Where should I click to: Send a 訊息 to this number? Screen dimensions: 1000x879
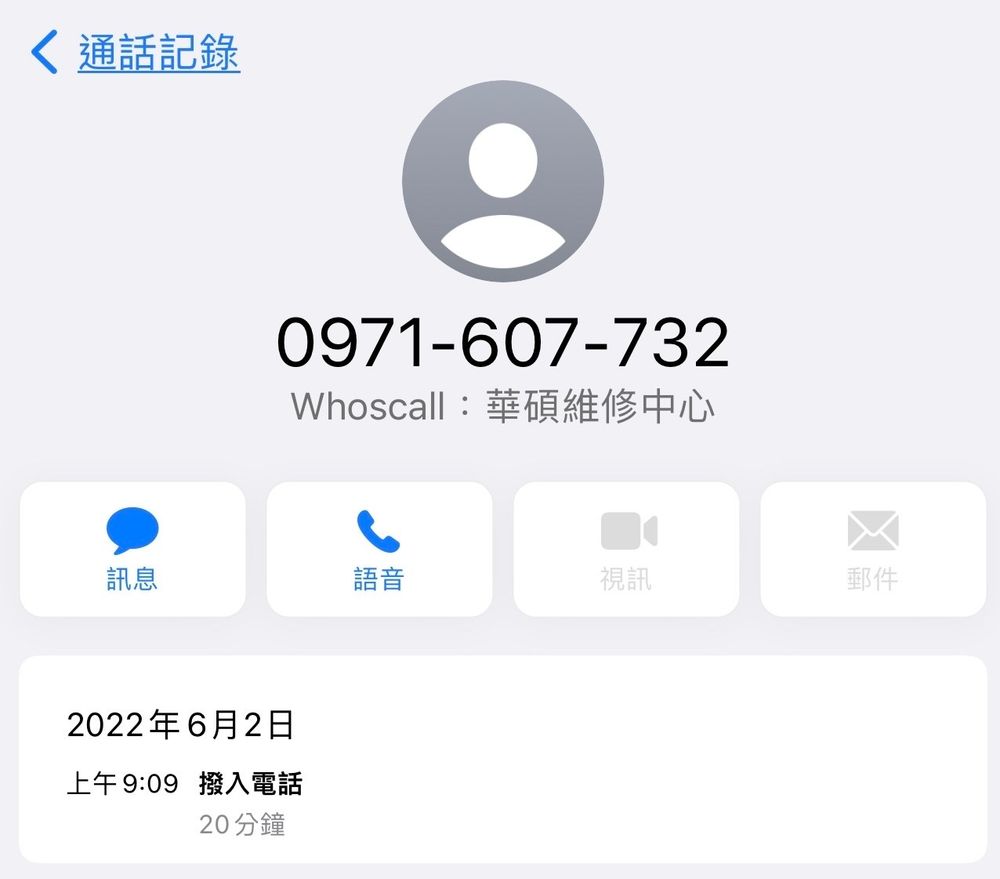(133, 549)
